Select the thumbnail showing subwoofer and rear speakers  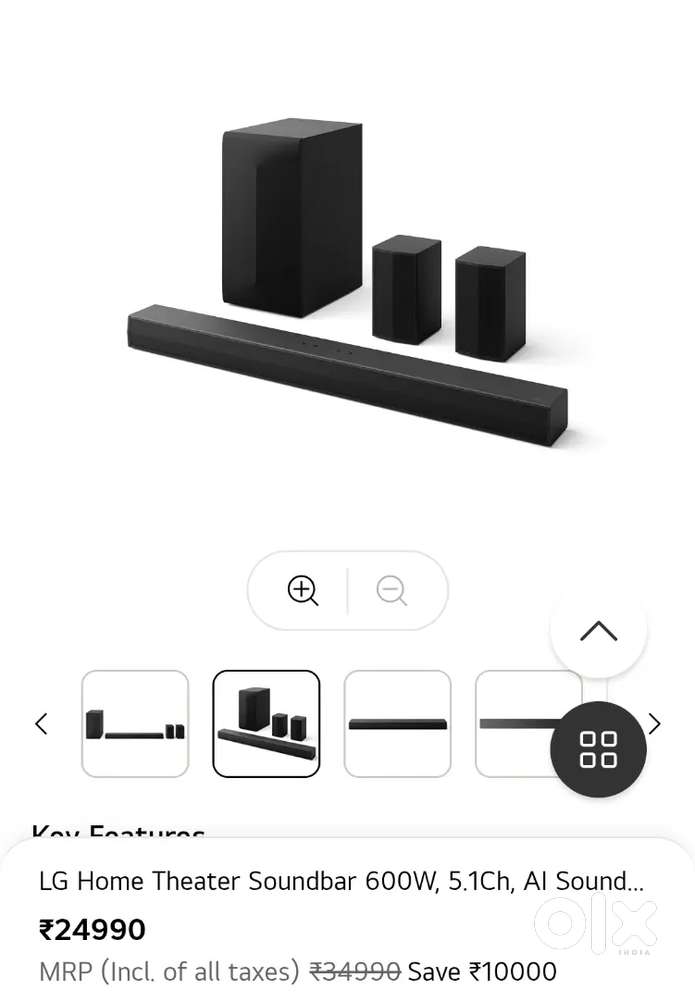click(266, 723)
